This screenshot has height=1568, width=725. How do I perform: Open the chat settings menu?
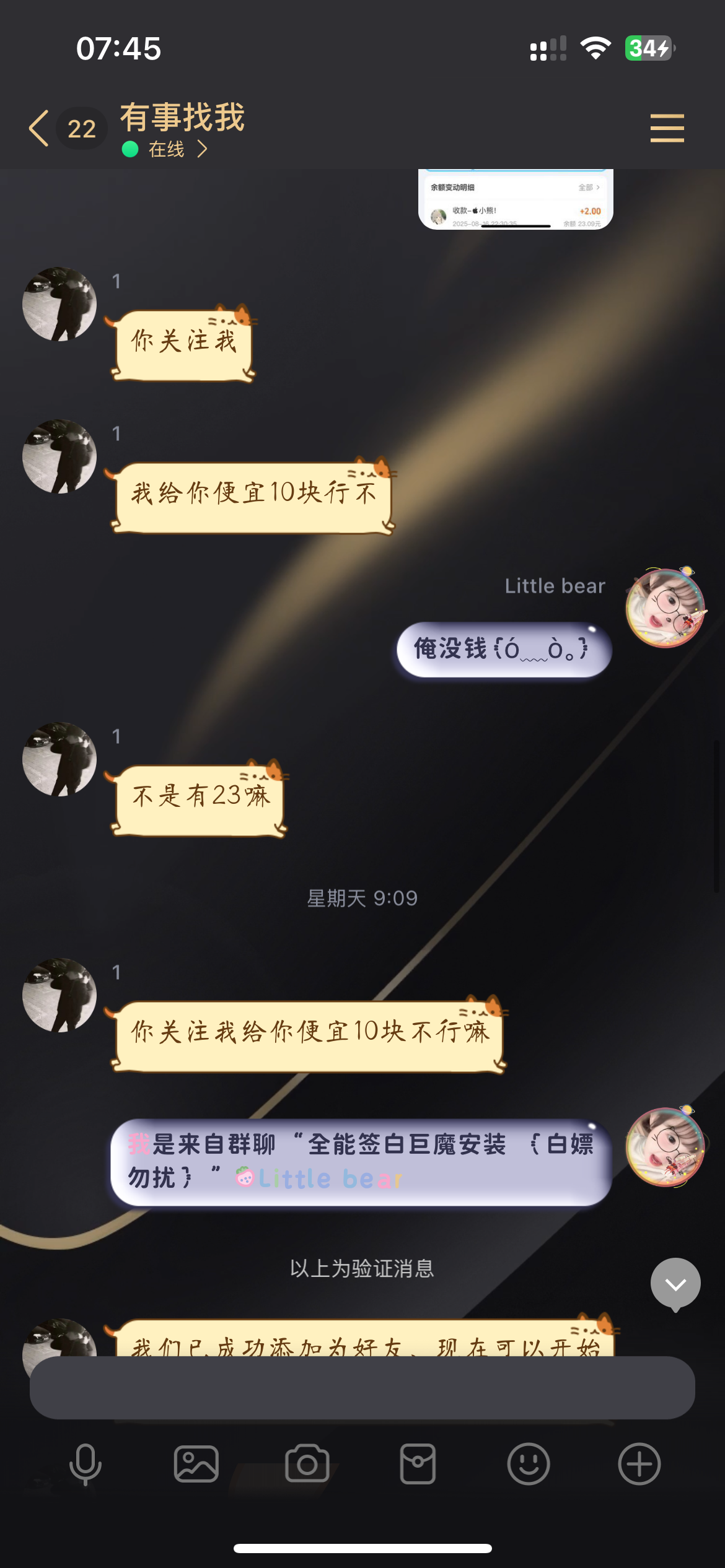(x=667, y=128)
